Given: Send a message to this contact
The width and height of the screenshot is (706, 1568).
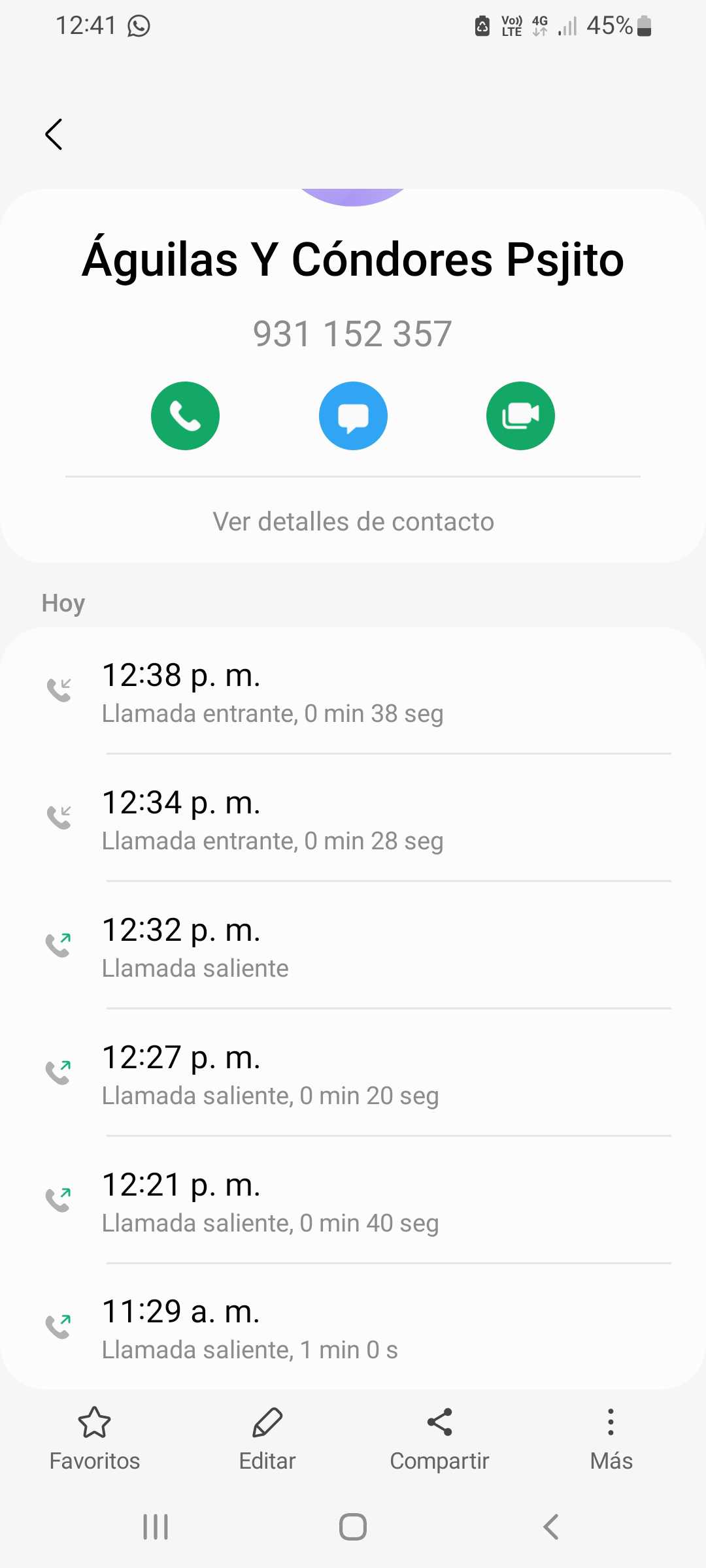Looking at the screenshot, I should [x=353, y=416].
